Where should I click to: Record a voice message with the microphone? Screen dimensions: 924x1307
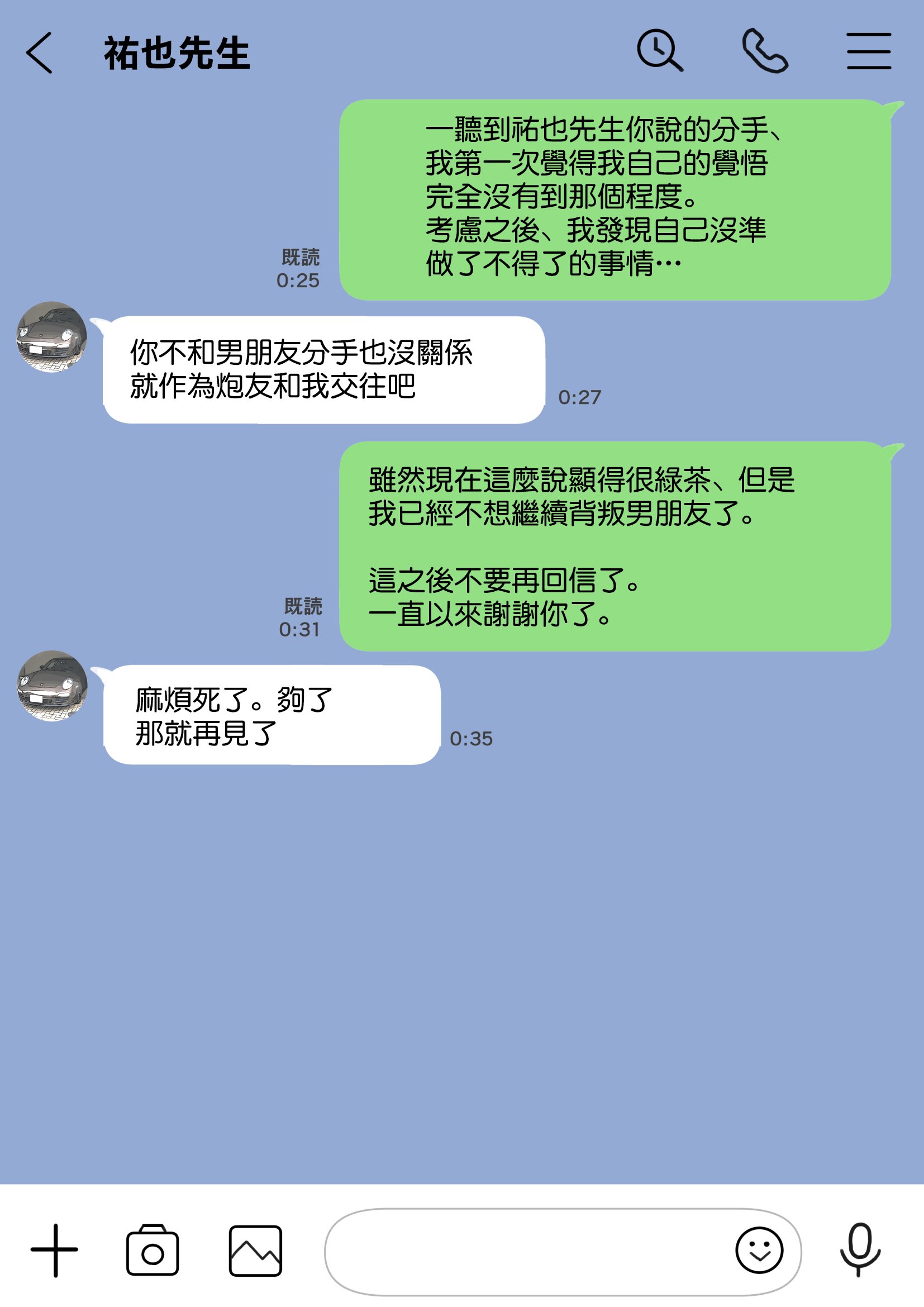[860, 1250]
